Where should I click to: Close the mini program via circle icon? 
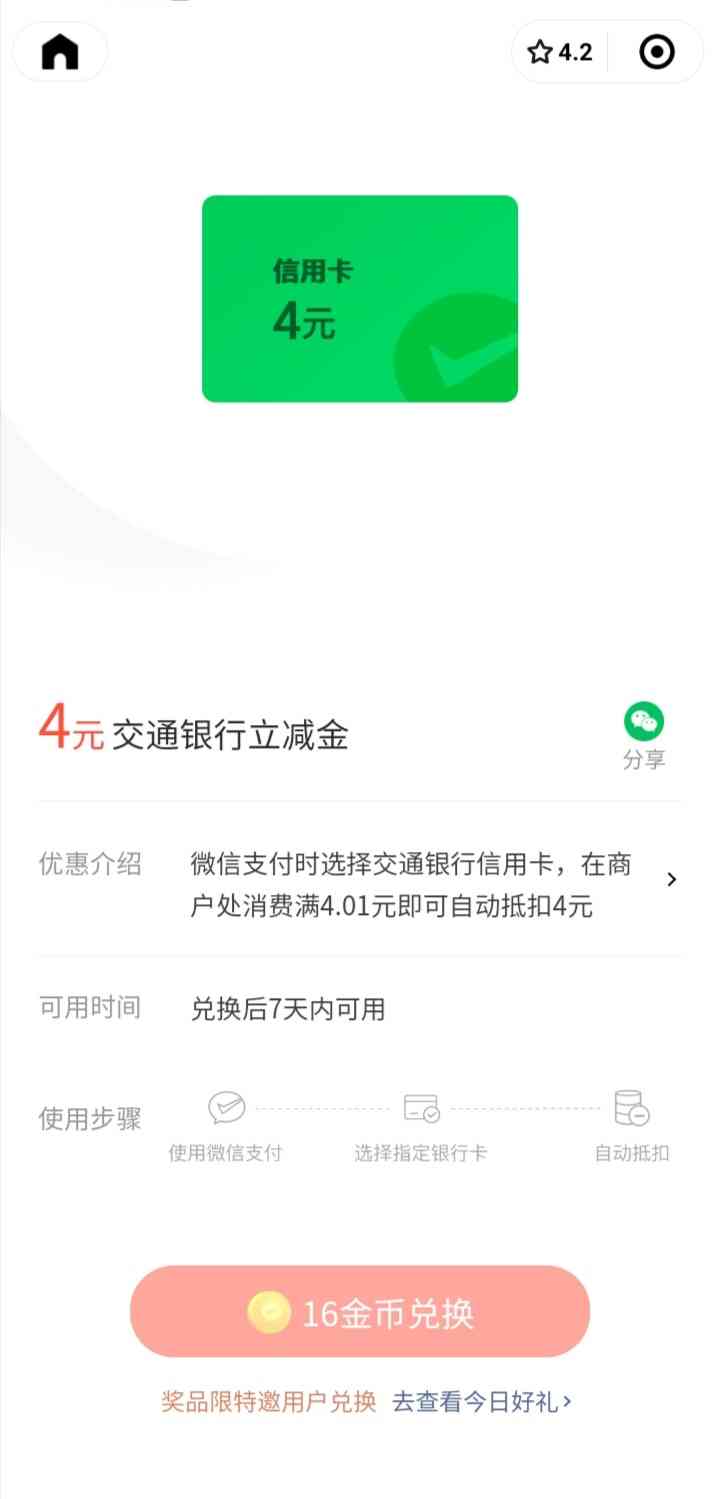(x=657, y=53)
